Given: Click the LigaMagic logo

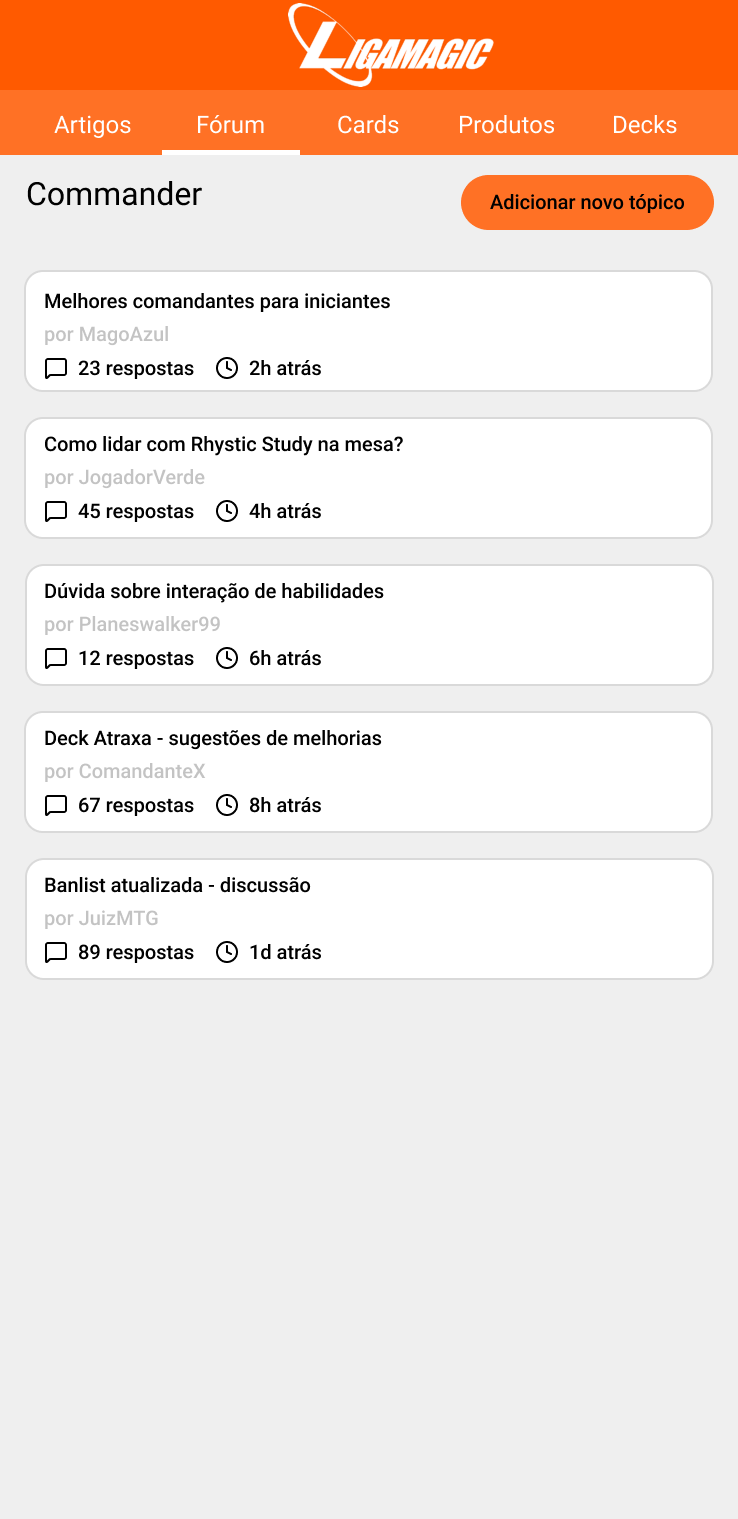Looking at the screenshot, I should pos(390,44).
